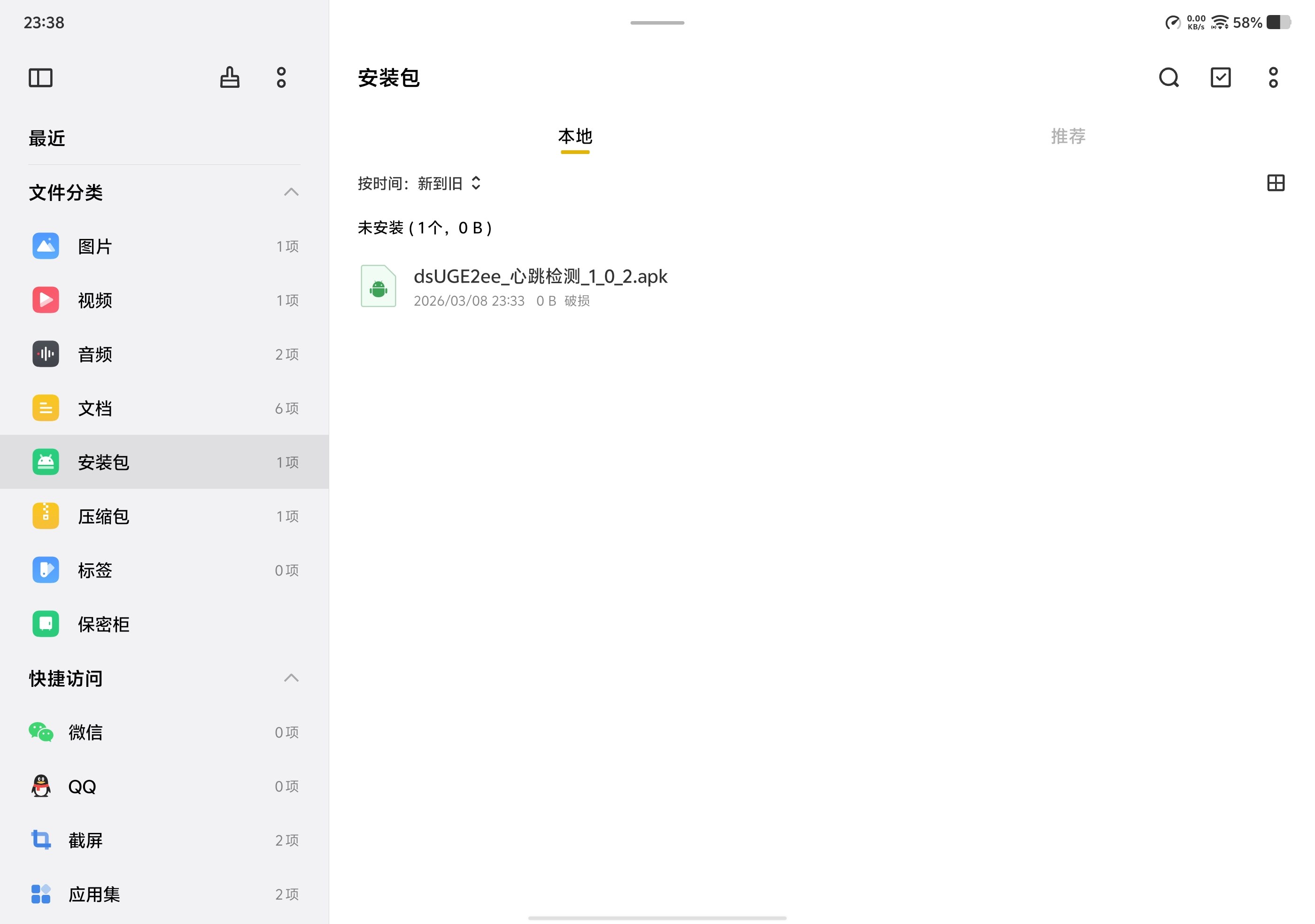The image size is (1315, 924).
Task: Switch to the 推荐 tab
Action: tap(1067, 137)
